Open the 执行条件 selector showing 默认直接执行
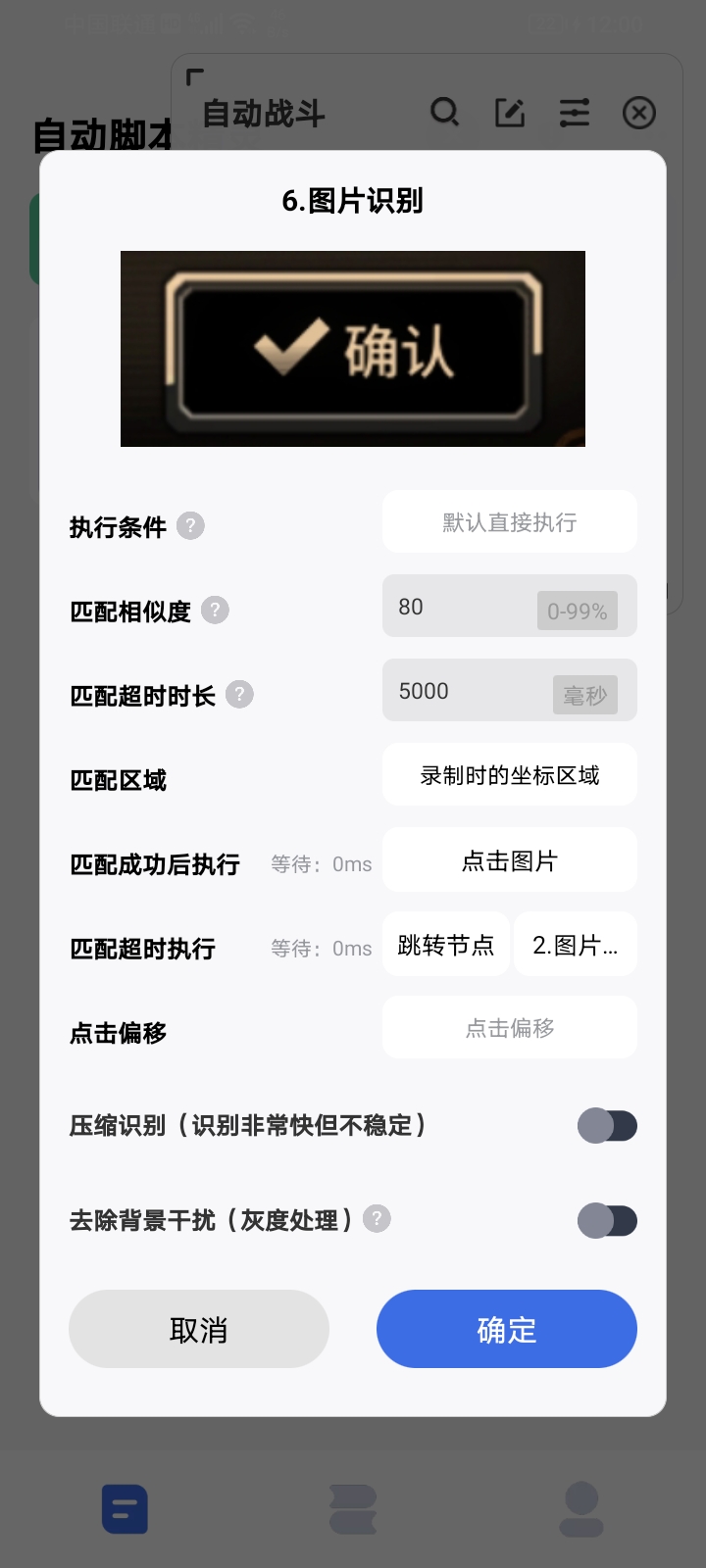Image resolution: width=706 pixels, height=1568 pixels. point(509,522)
